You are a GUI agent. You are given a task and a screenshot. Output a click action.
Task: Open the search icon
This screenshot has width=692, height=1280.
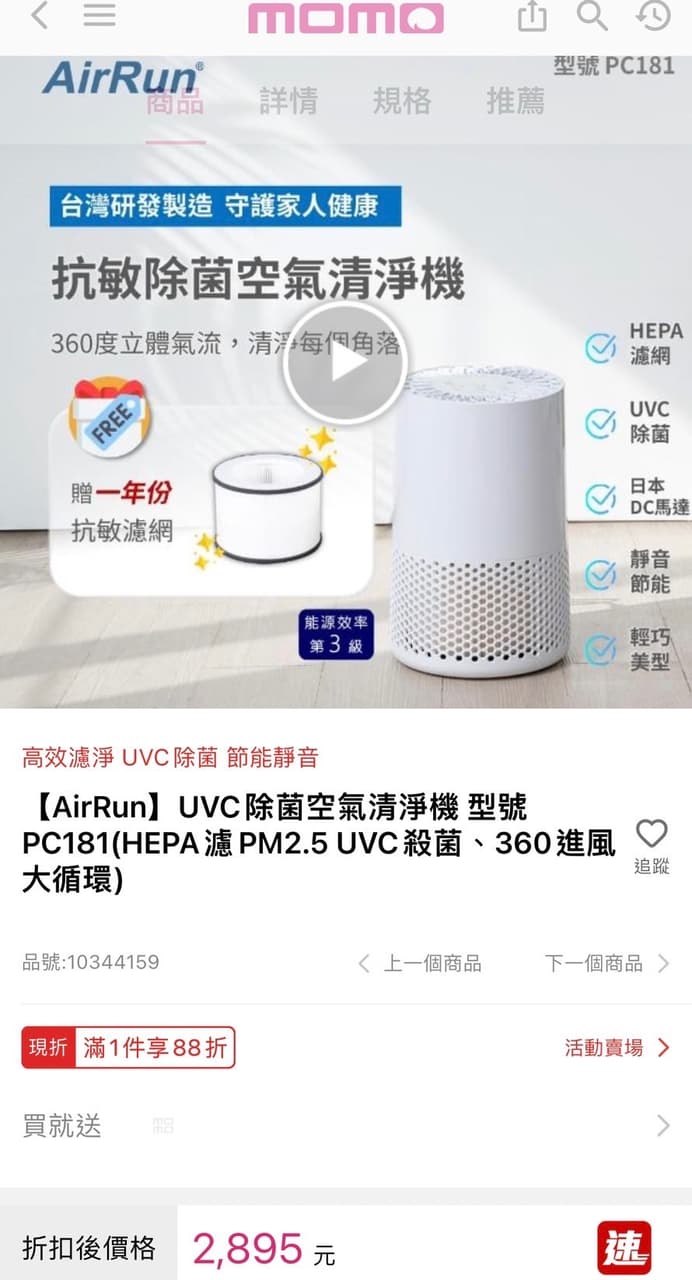593,16
